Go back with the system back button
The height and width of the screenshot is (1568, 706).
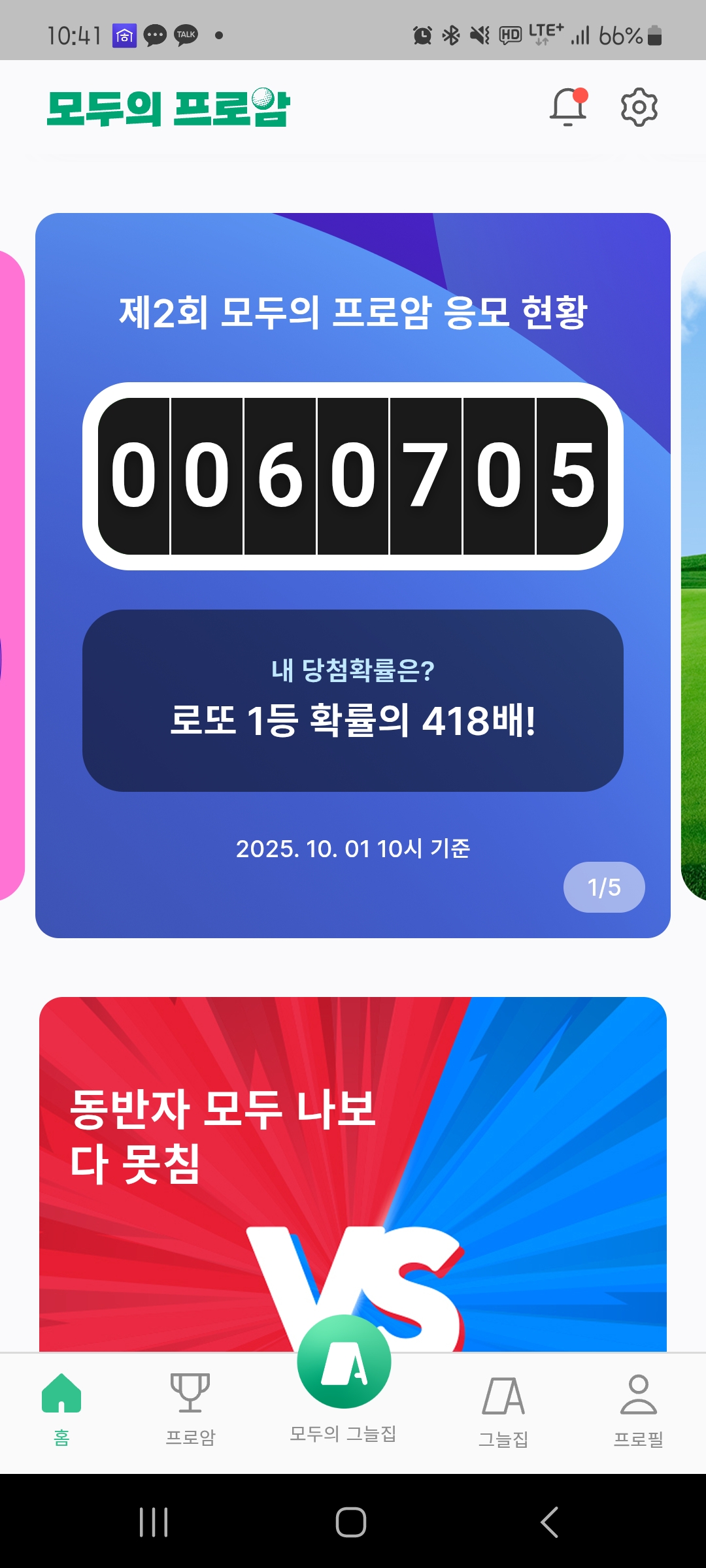point(550,1522)
